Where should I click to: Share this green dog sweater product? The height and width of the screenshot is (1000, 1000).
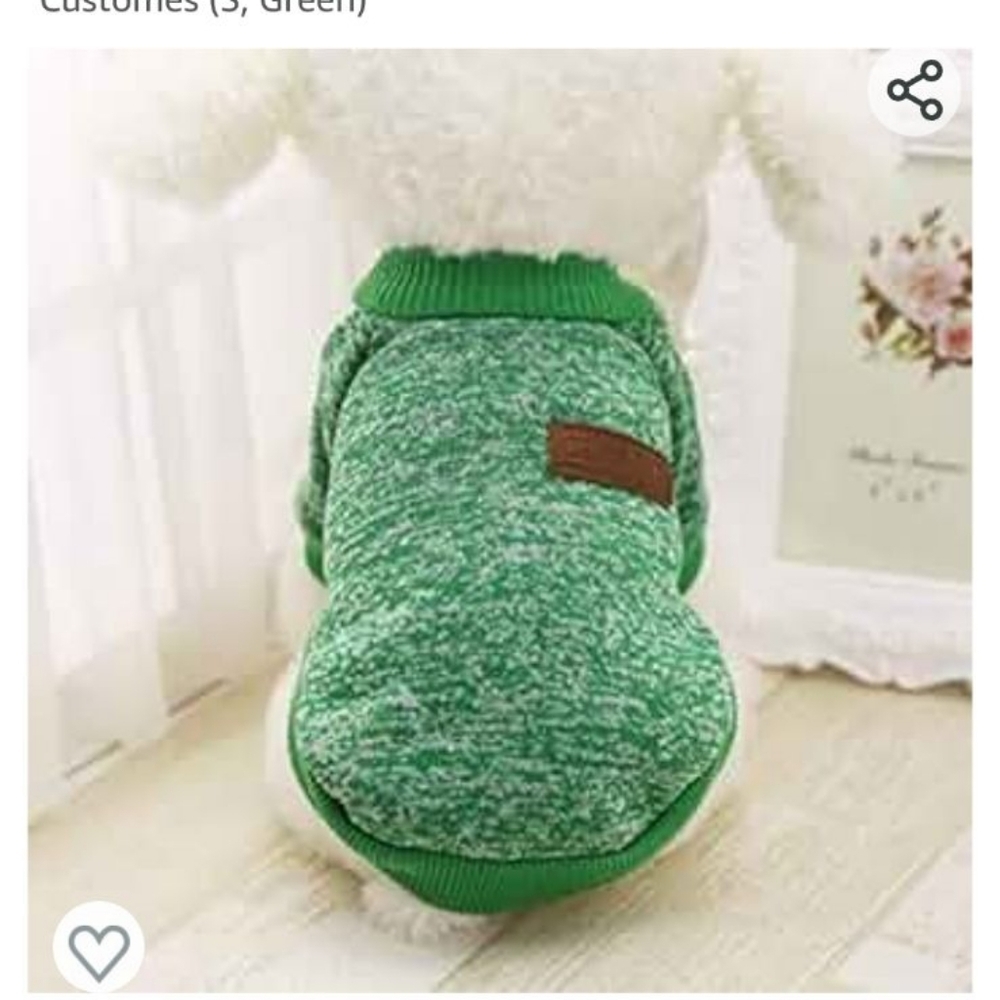click(x=914, y=91)
